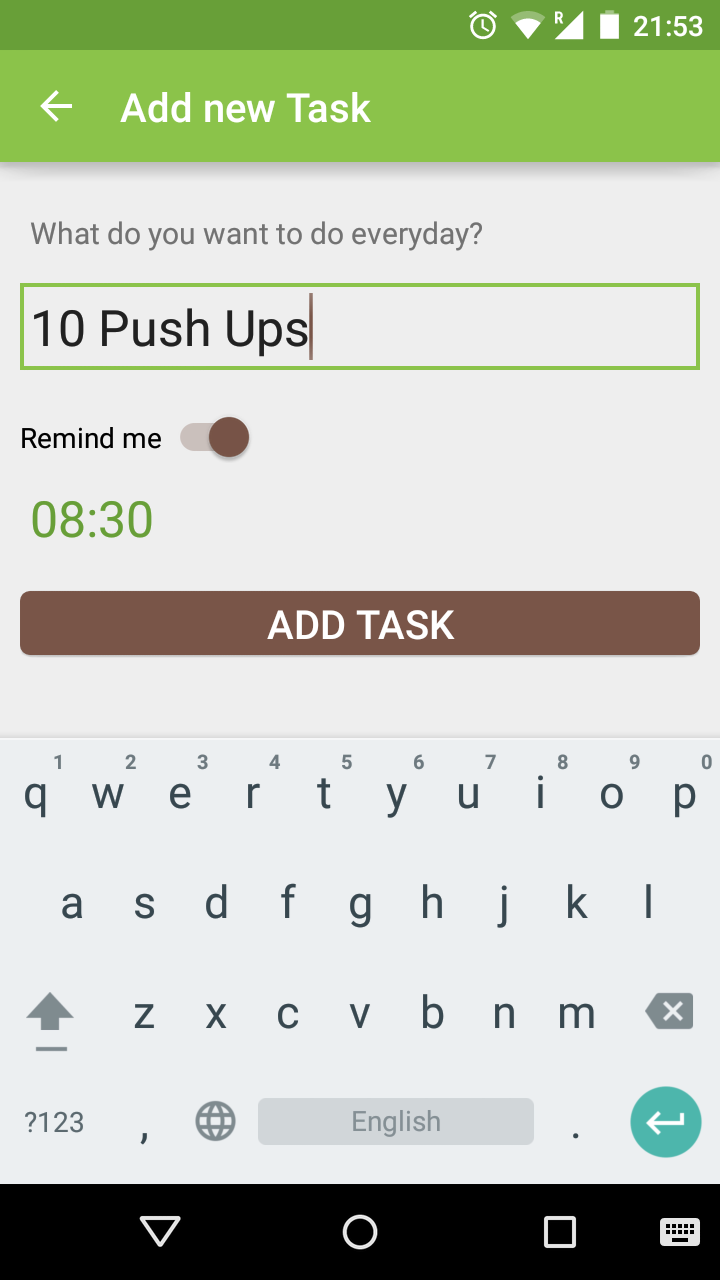720x1280 pixels.
Task: Tap the home circle in the navigation bar
Action: (x=359, y=1232)
